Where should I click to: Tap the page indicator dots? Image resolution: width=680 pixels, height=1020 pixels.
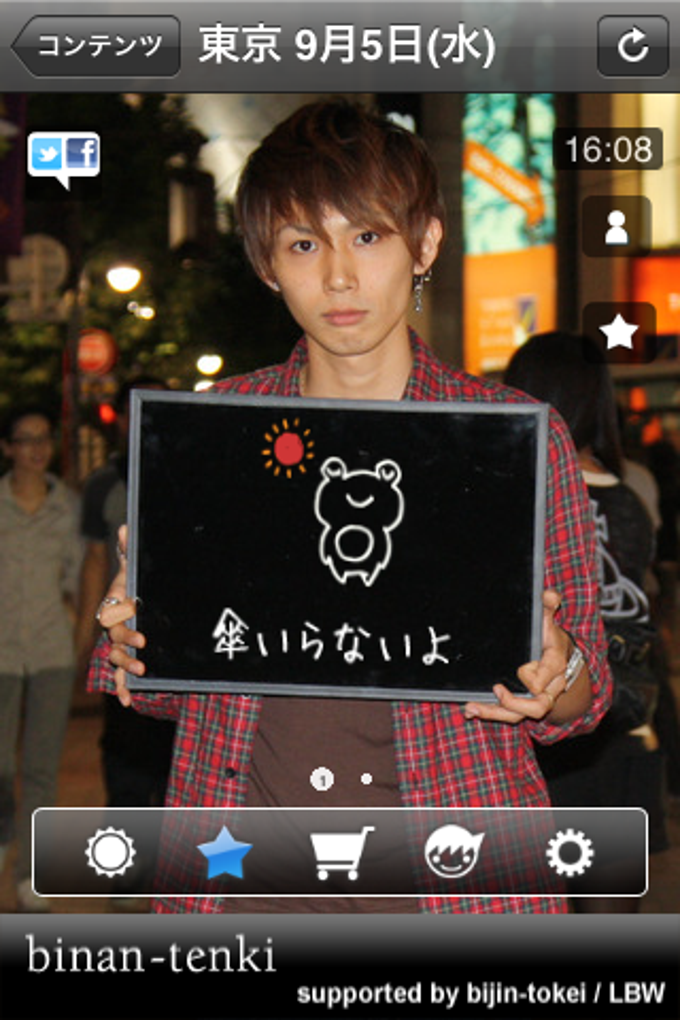(x=342, y=779)
